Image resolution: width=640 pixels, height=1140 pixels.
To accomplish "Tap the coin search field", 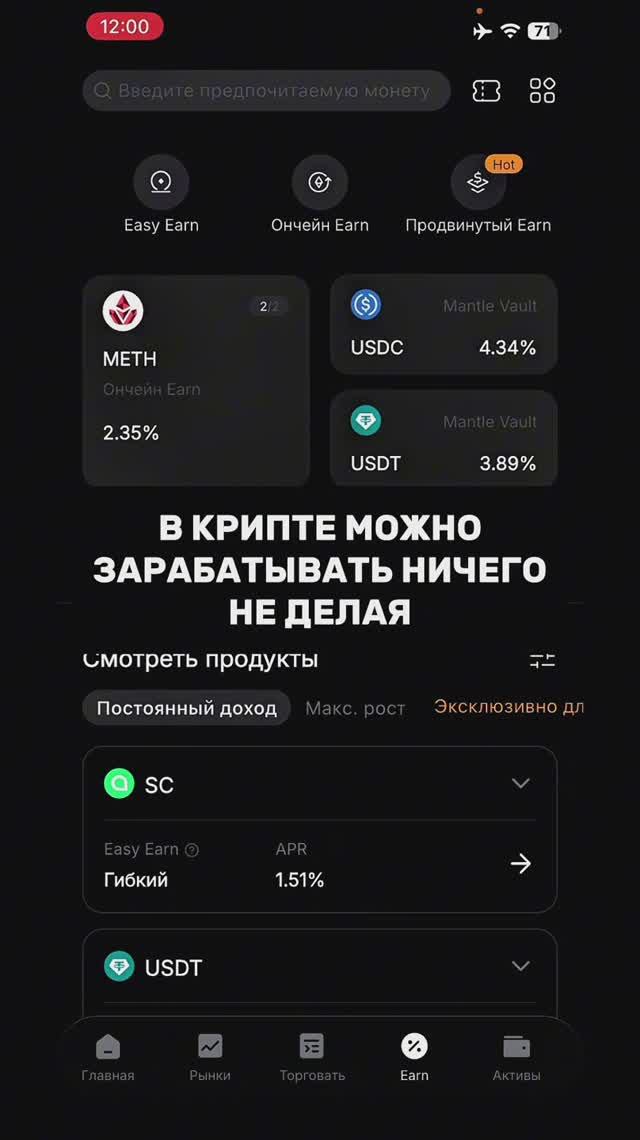I will click(266, 91).
